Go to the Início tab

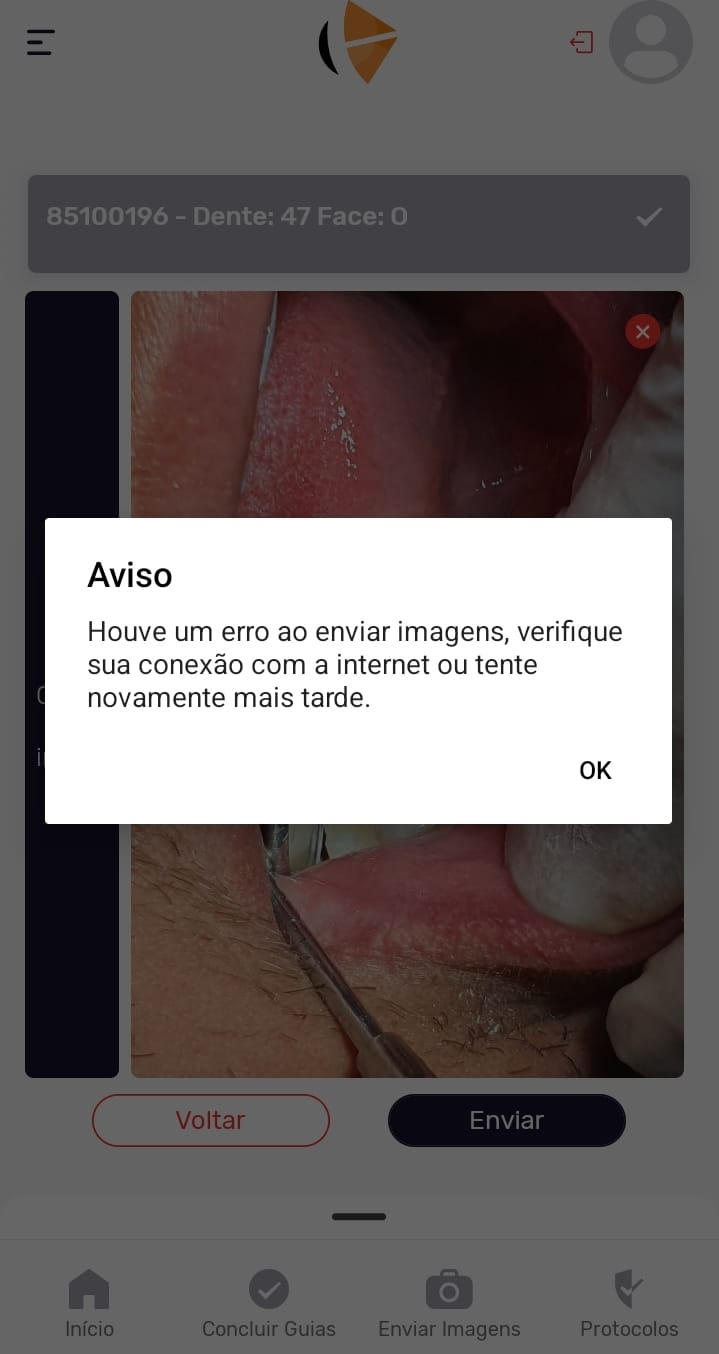coord(89,1303)
